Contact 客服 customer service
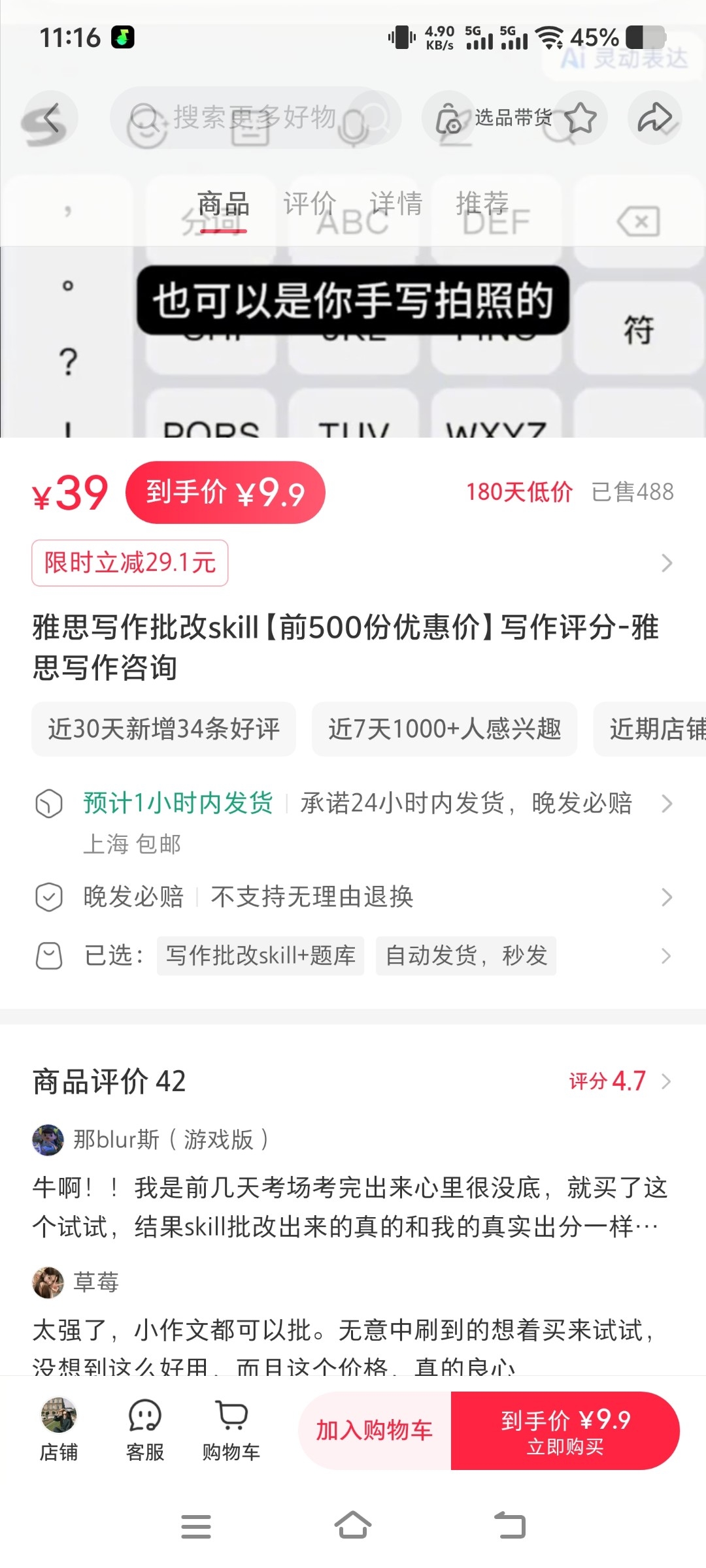706x1568 pixels. pyautogui.click(x=145, y=1431)
